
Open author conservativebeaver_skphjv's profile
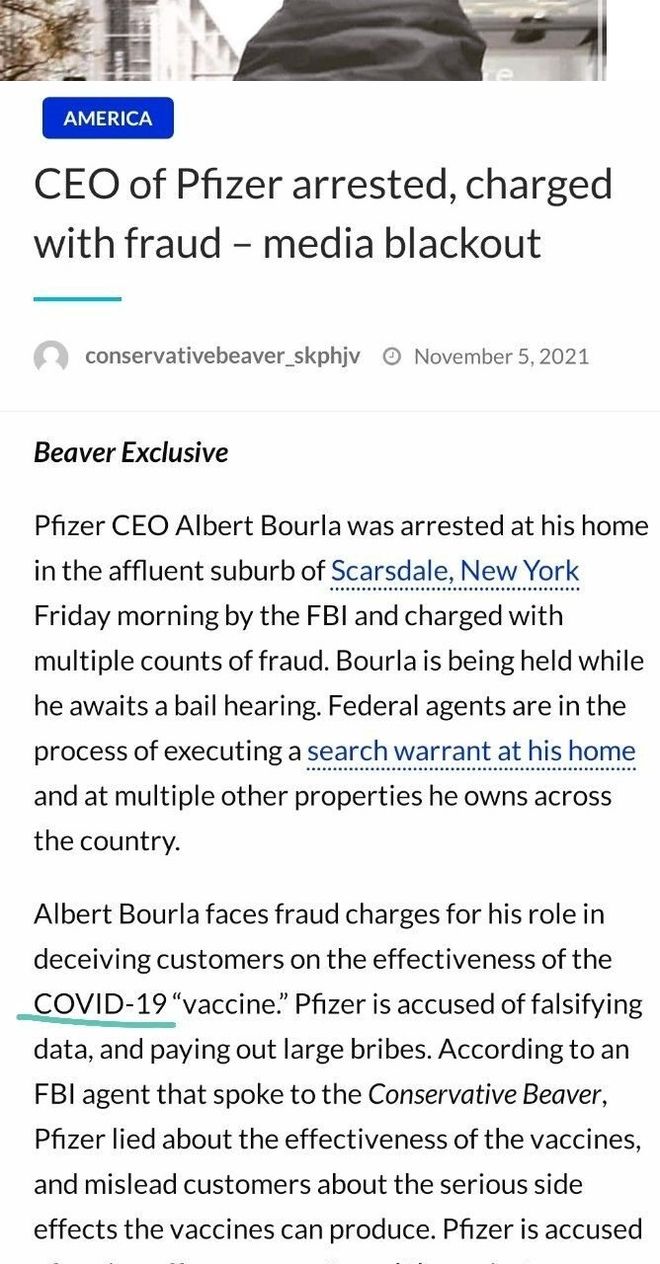(x=222, y=356)
